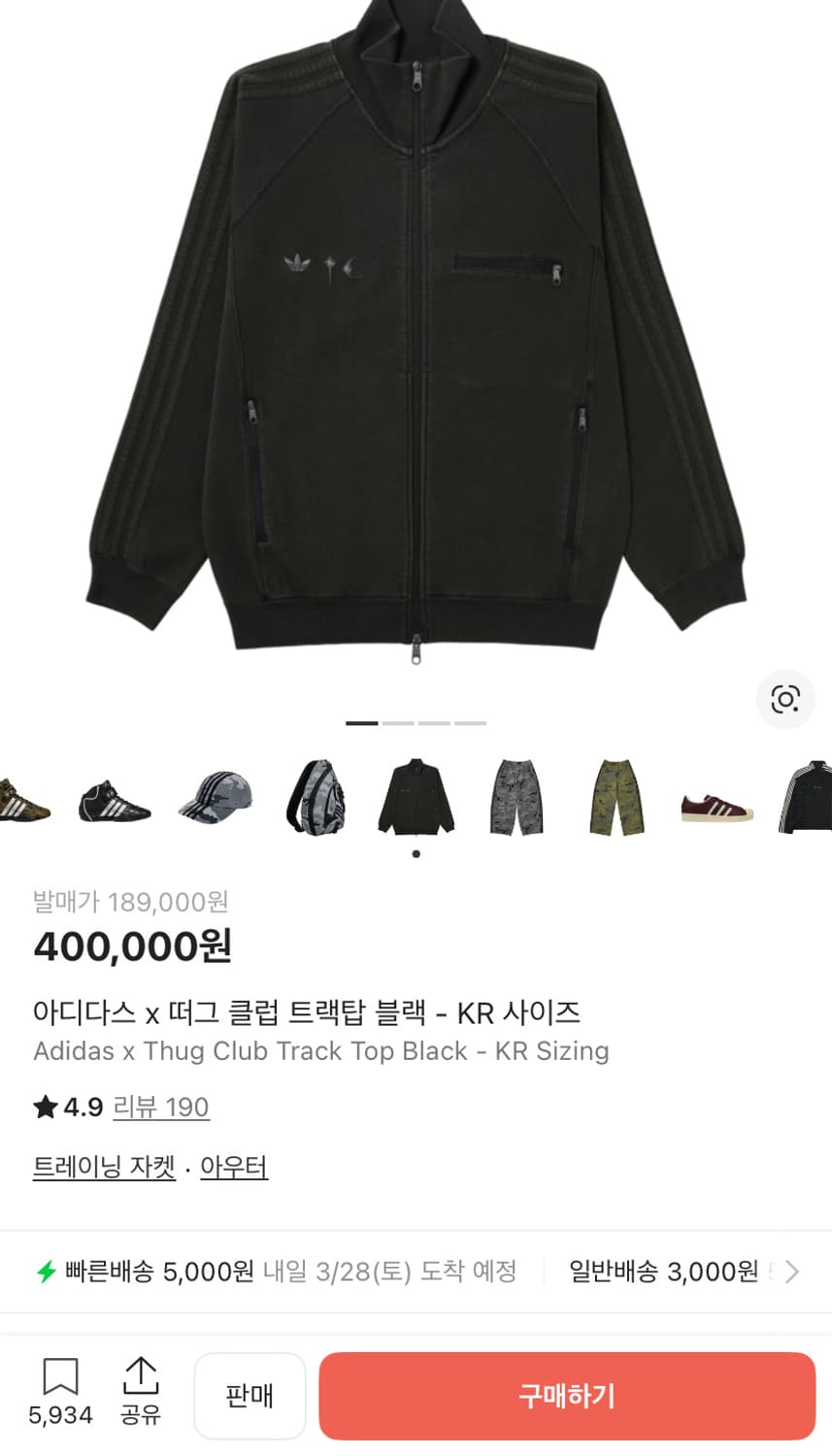Click the star rating icon next to 4.9

[44, 1107]
